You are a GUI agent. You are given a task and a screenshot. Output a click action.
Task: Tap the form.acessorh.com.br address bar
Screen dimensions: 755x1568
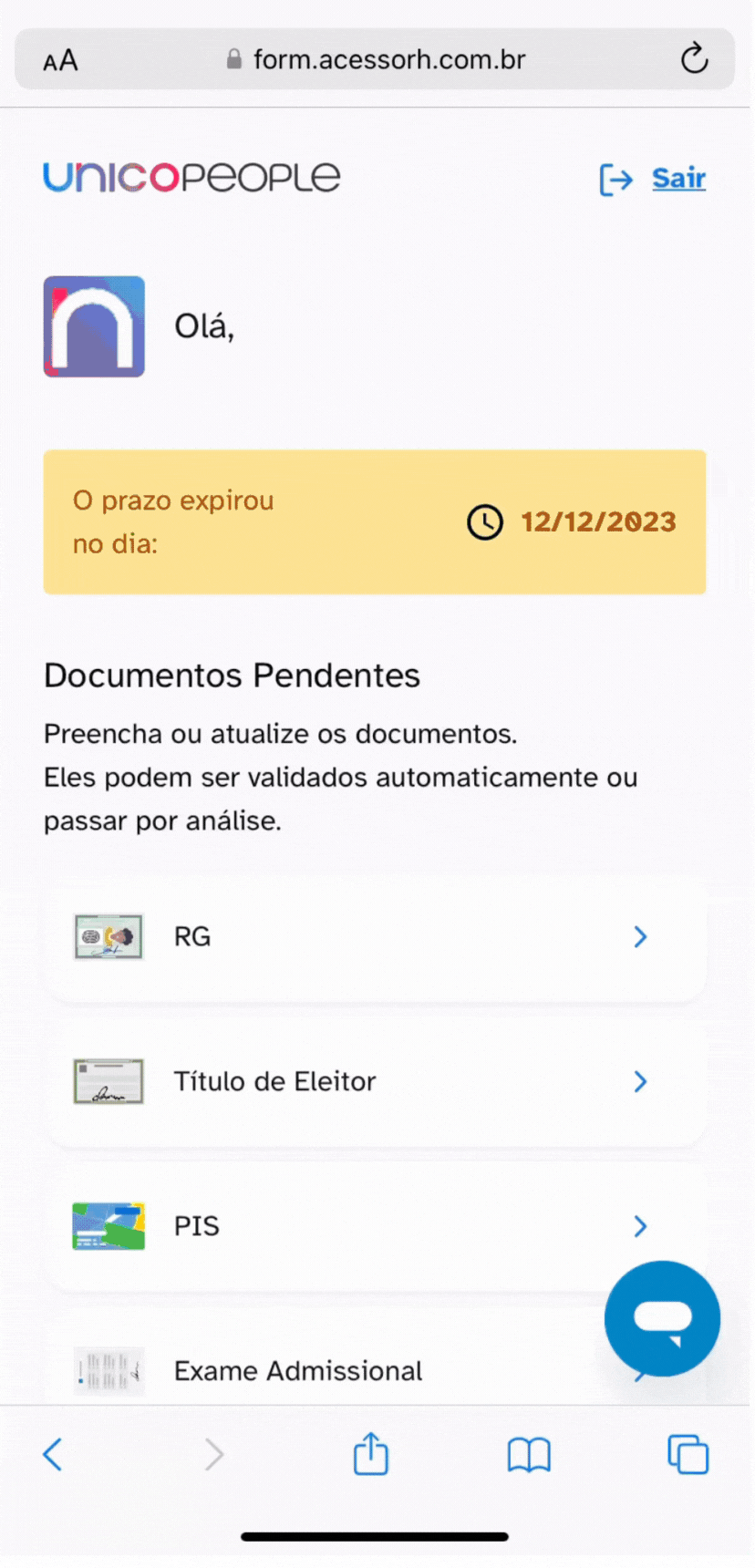[x=376, y=60]
